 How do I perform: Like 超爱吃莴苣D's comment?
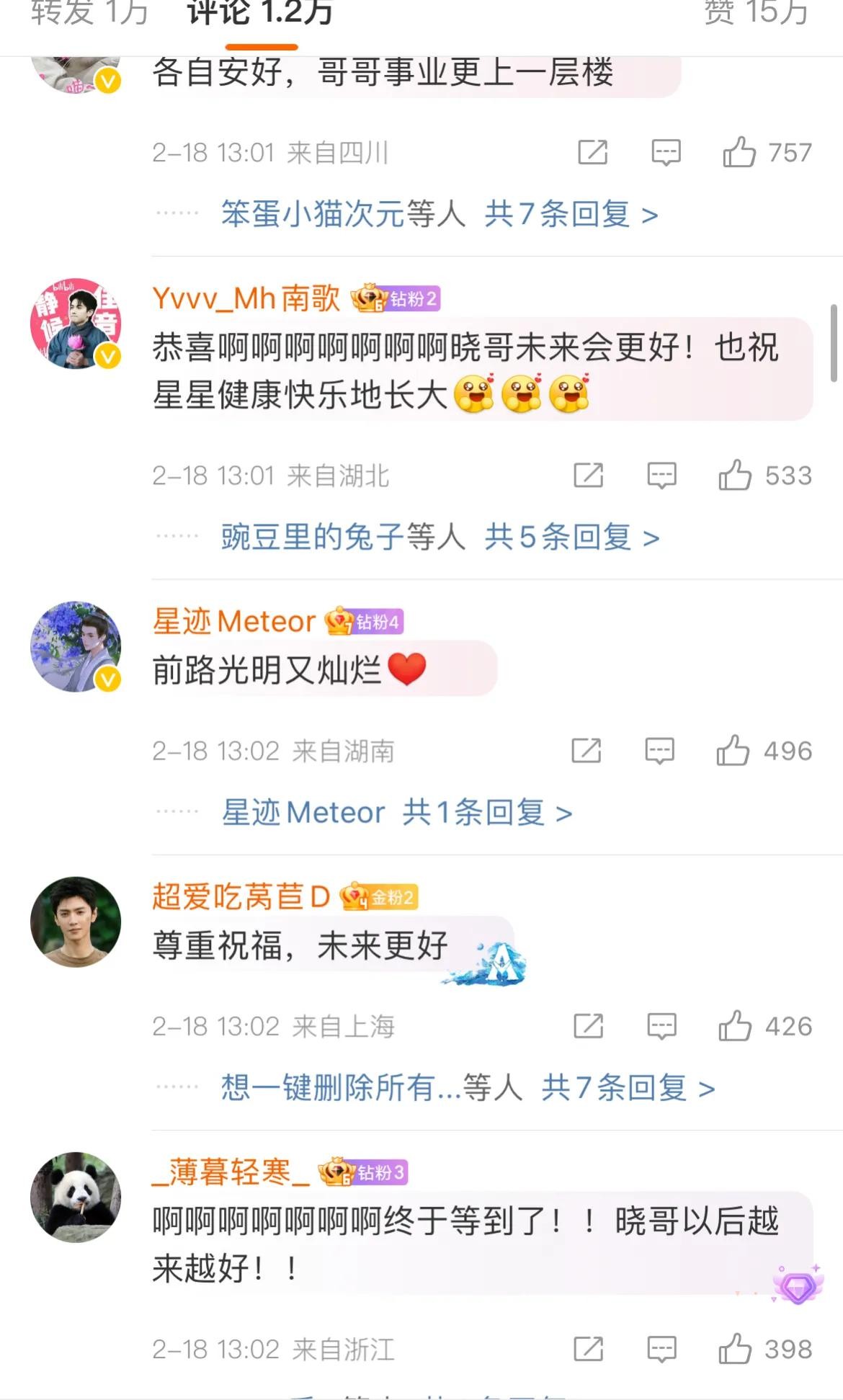[x=765, y=1026]
